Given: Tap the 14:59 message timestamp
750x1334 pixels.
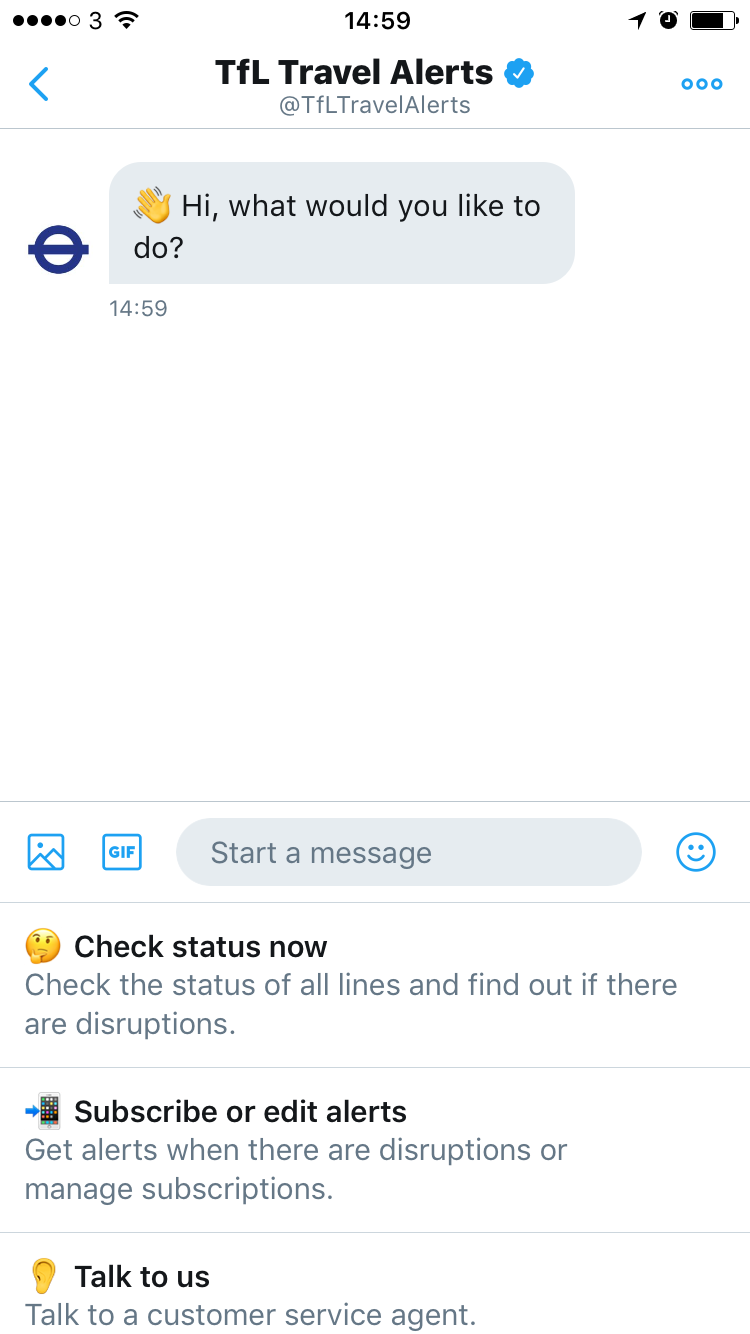Looking at the screenshot, I should tap(139, 308).
